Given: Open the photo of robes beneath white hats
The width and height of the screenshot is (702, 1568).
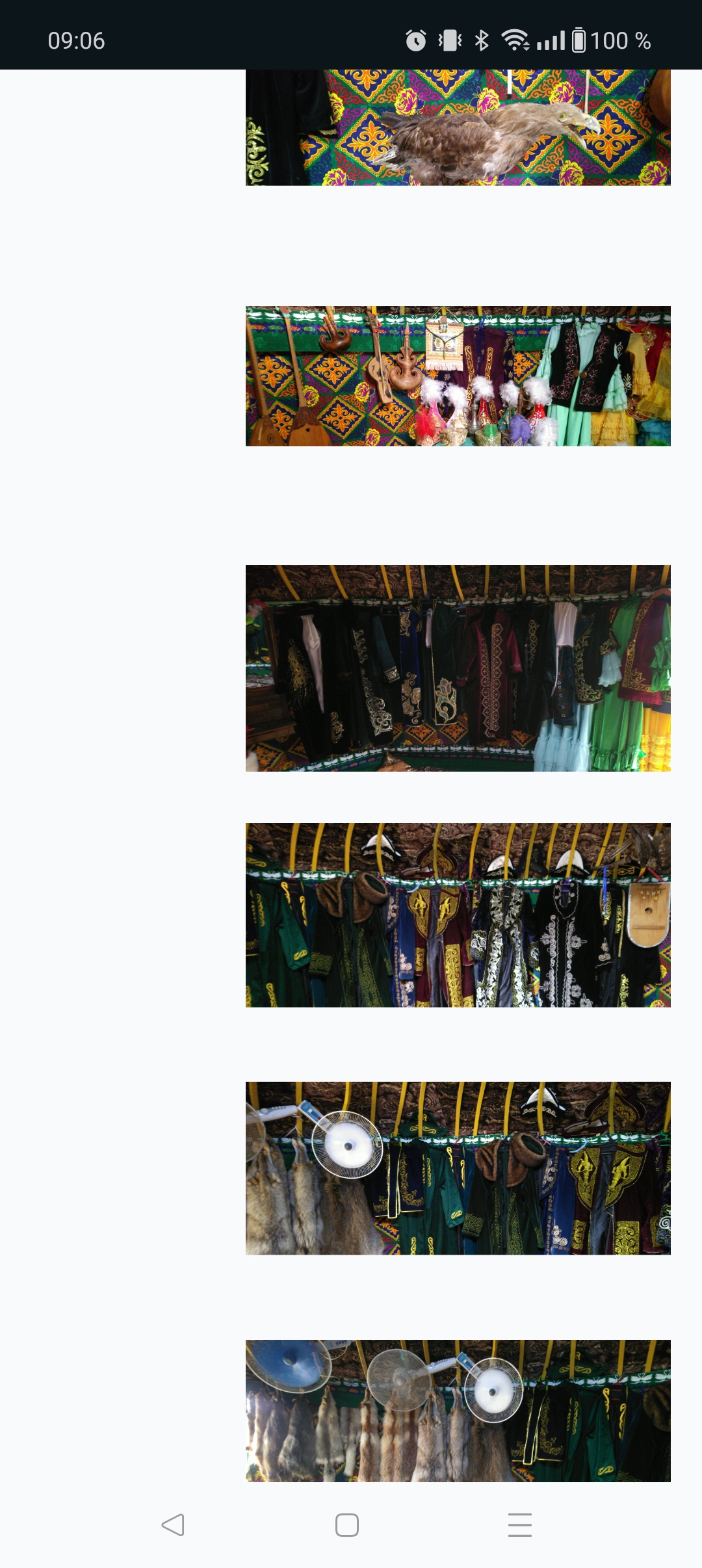Looking at the screenshot, I should tap(458, 915).
